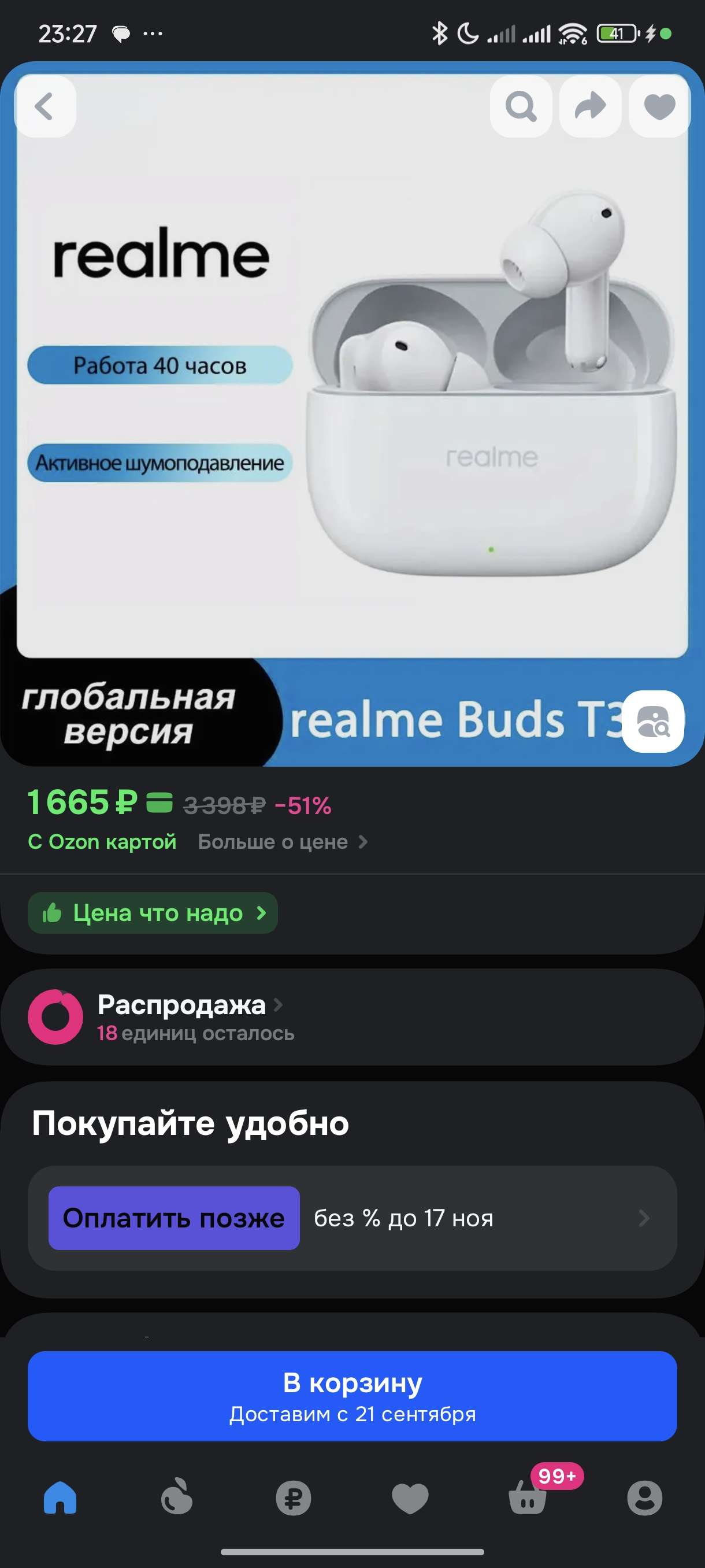
Task: Share this realme Buds product
Action: pyautogui.click(x=589, y=107)
